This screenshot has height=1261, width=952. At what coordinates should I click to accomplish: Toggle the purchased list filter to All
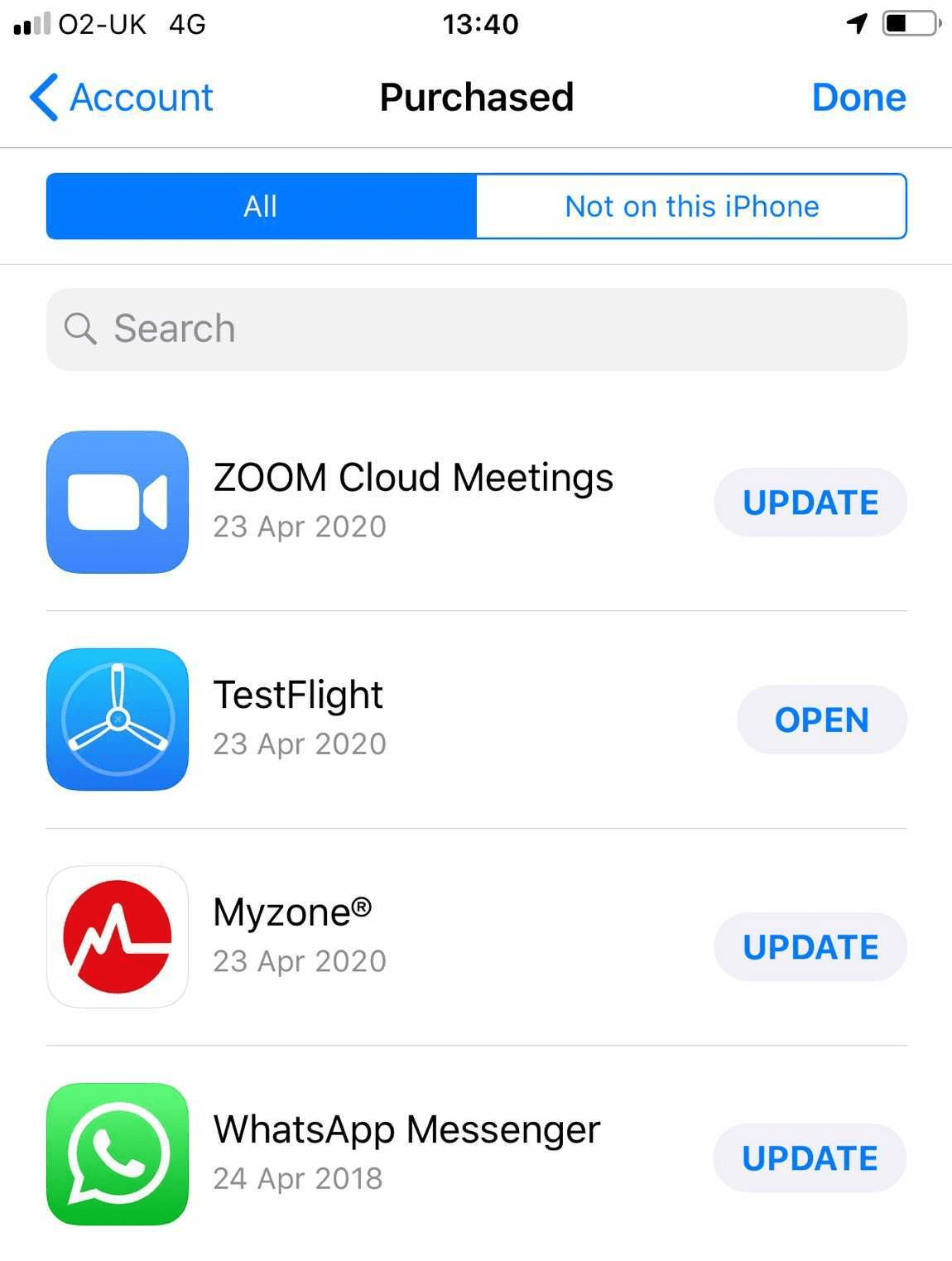point(260,206)
